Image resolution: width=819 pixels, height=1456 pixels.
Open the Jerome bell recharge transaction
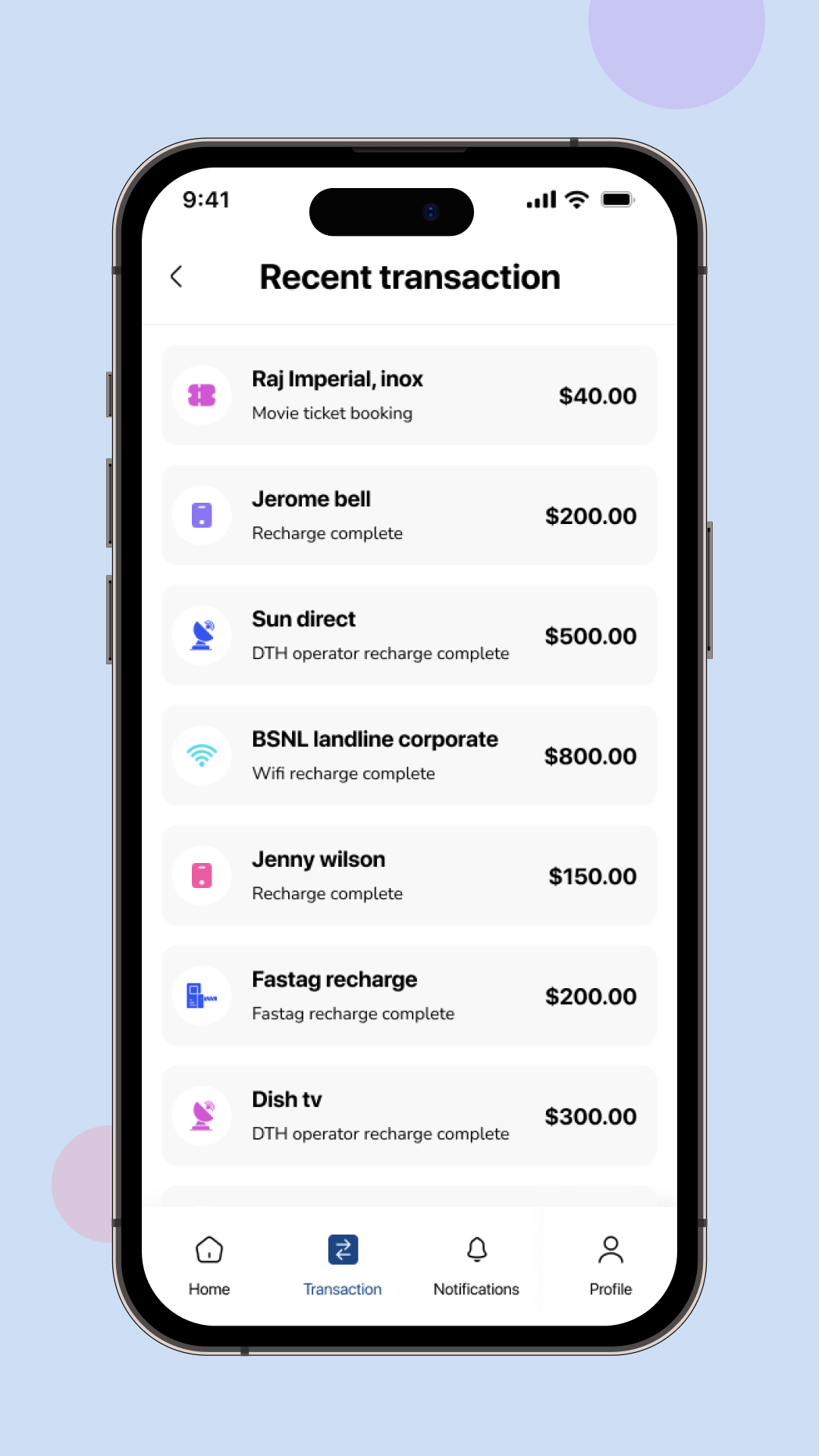coord(409,516)
